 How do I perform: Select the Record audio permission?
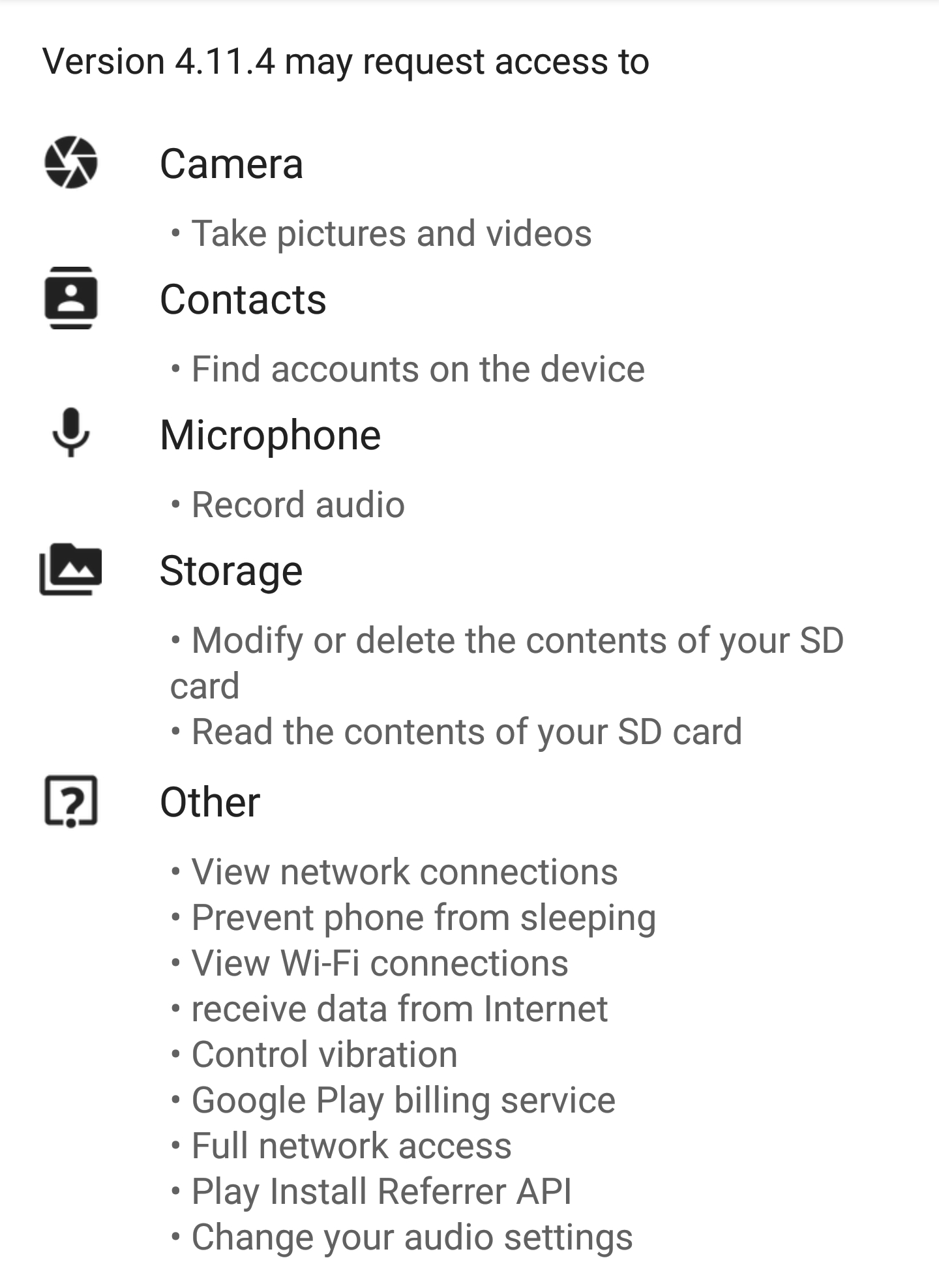coord(297,503)
